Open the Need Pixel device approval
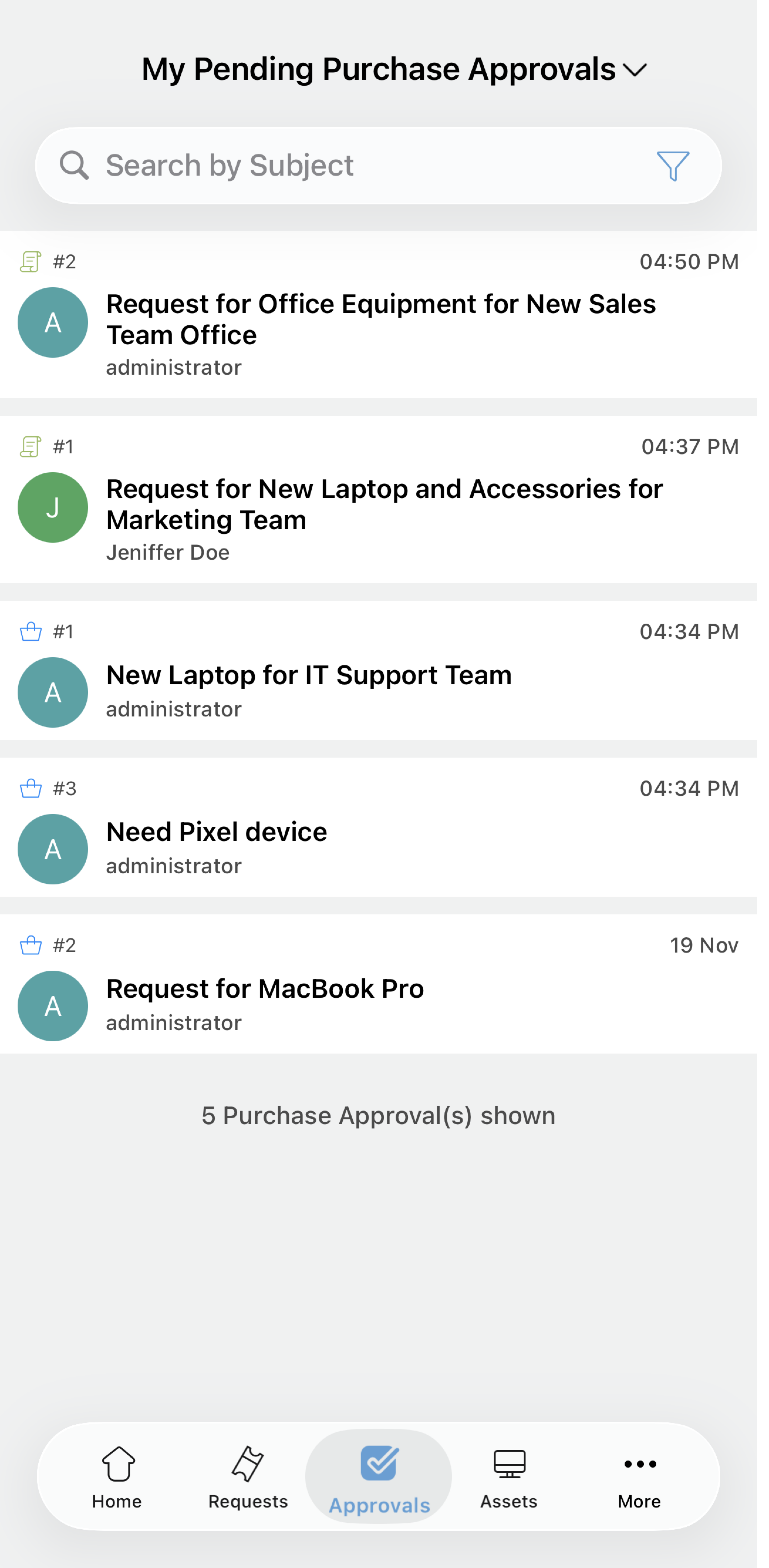Viewport: 769px width, 1568px height. [217, 832]
